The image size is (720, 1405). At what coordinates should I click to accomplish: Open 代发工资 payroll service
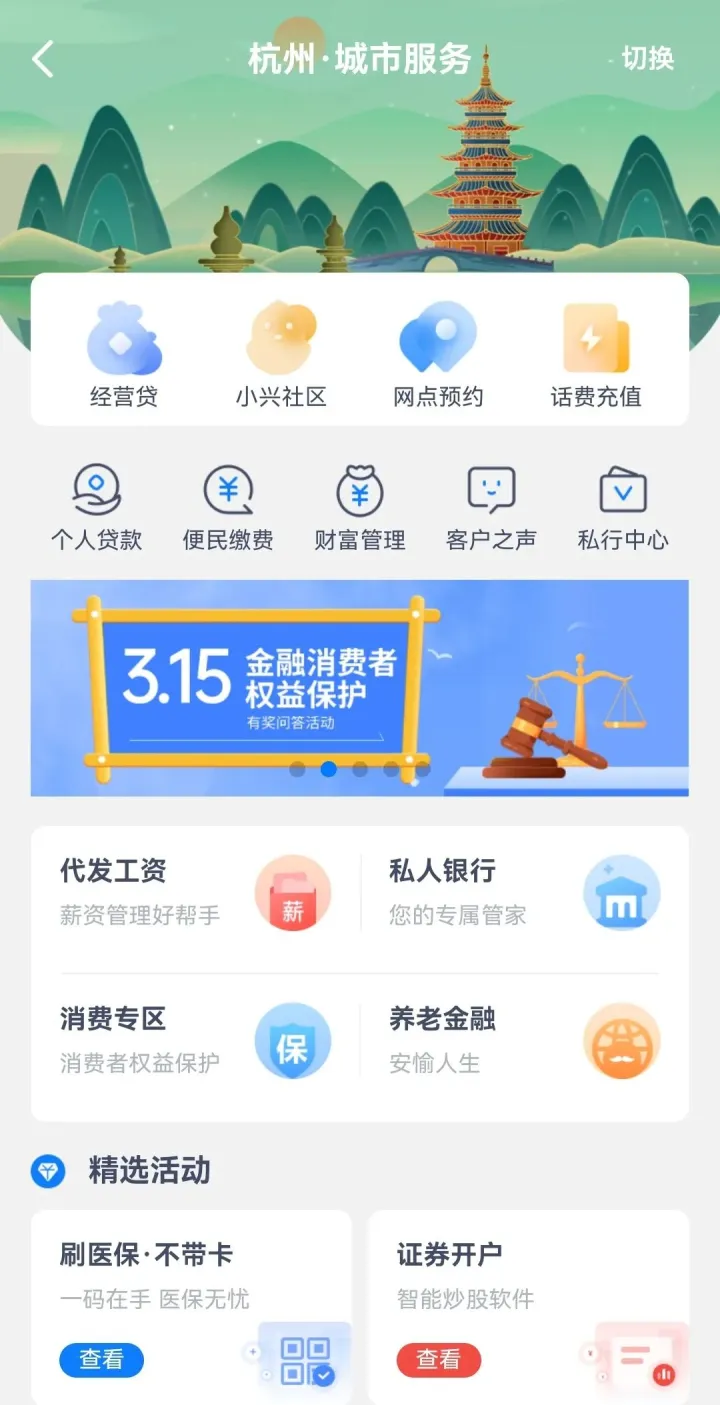click(x=195, y=893)
